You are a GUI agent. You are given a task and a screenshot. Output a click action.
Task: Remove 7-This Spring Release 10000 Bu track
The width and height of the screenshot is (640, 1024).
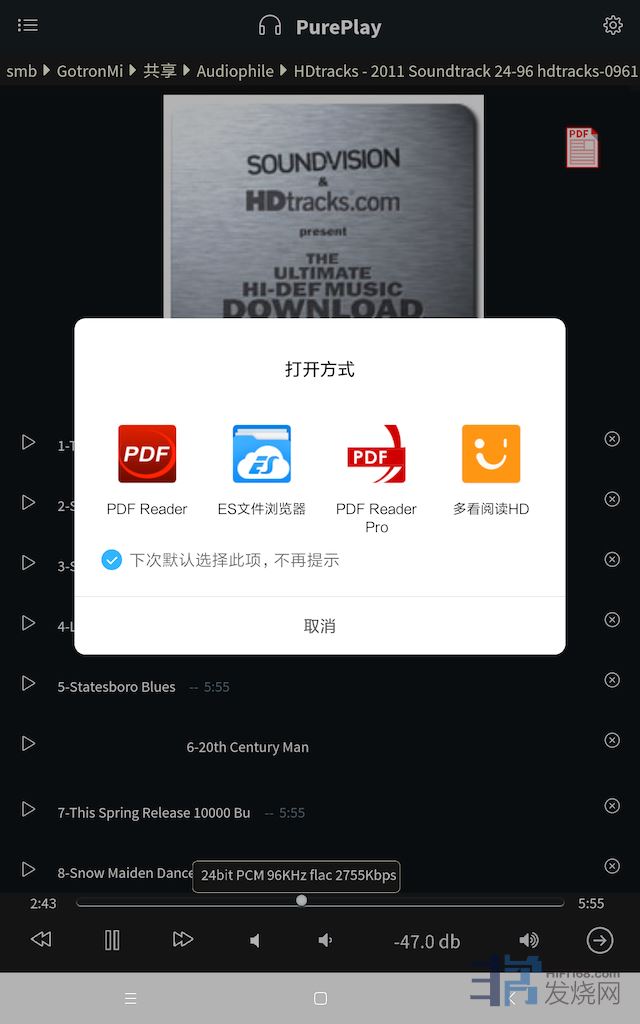[x=612, y=806]
